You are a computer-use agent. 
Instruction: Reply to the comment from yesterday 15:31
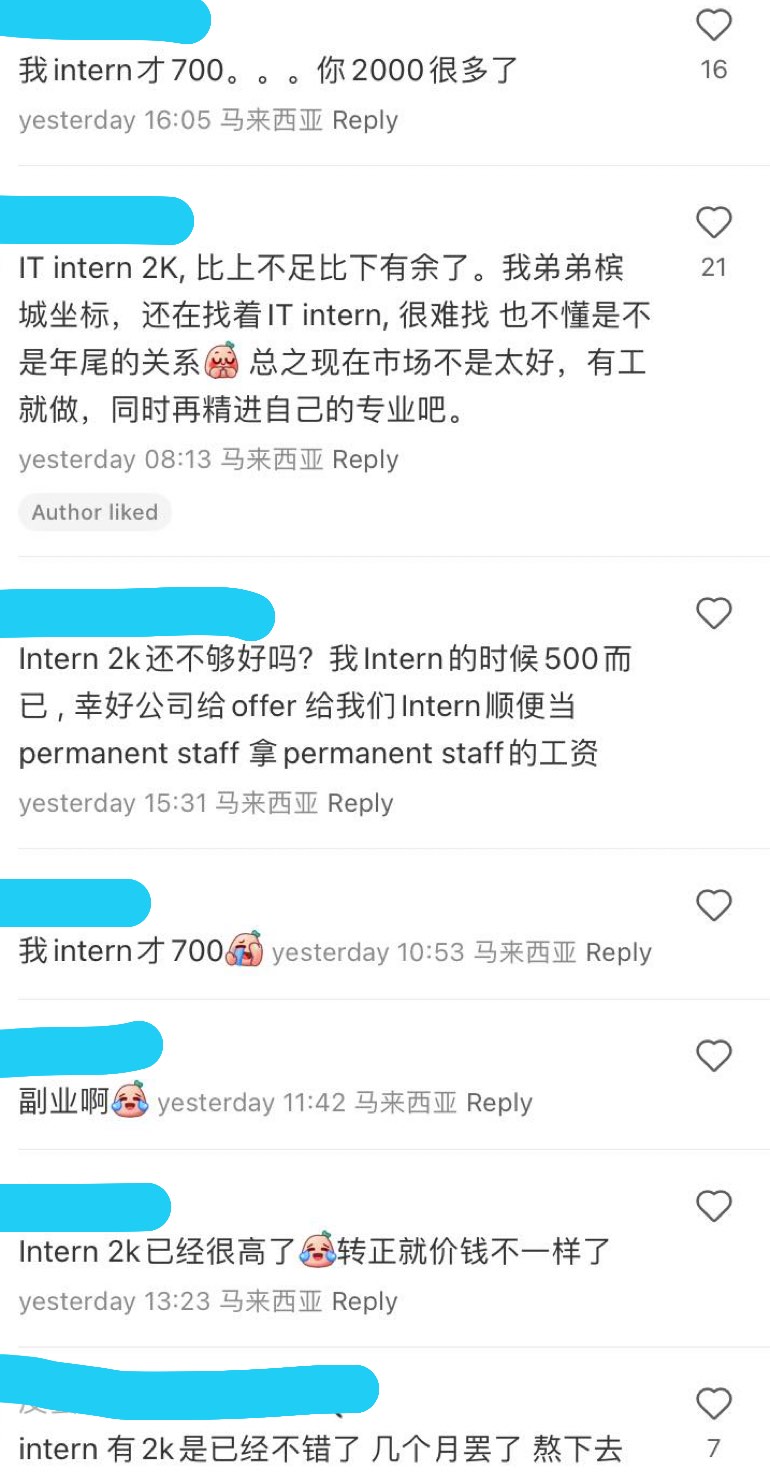tap(360, 804)
